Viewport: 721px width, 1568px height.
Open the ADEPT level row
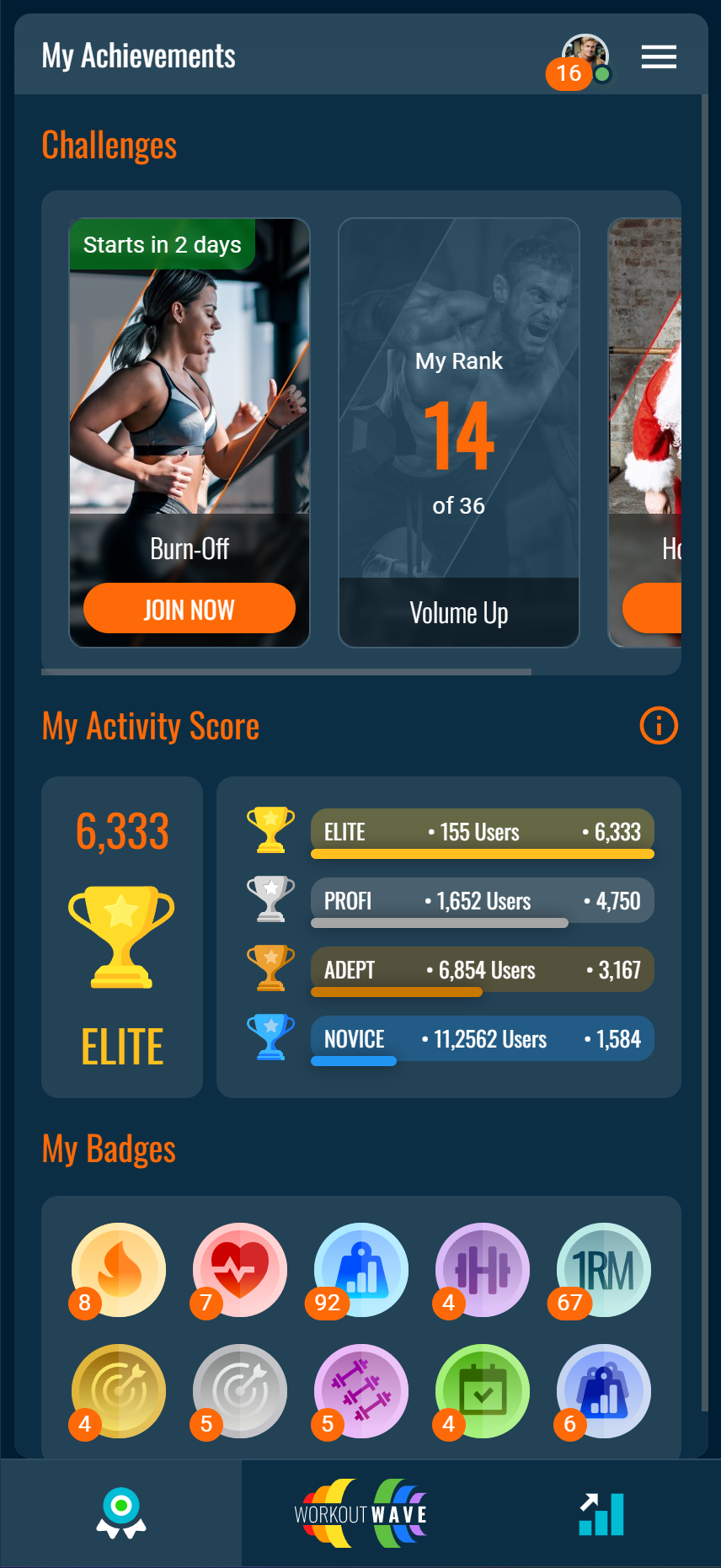point(482,970)
